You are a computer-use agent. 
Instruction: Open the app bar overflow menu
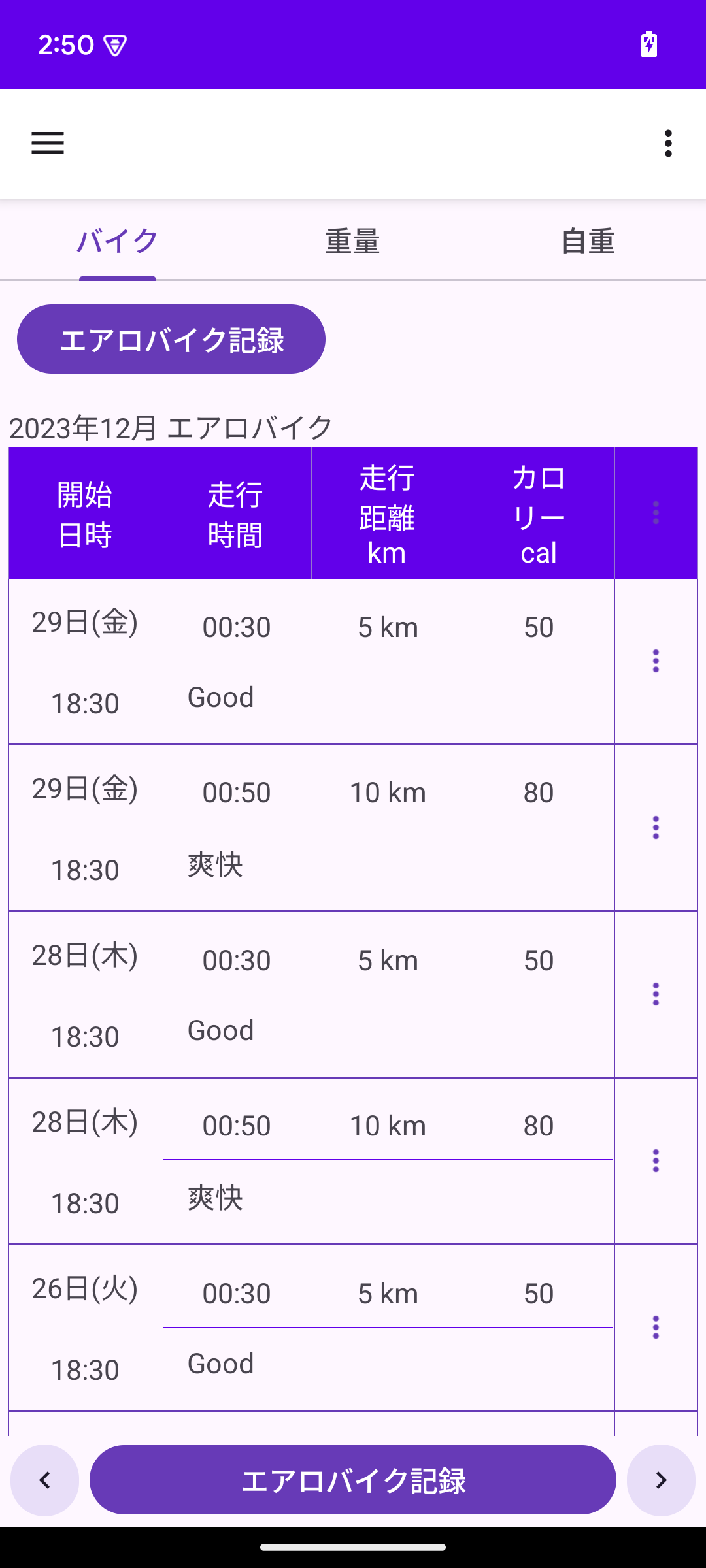point(667,143)
